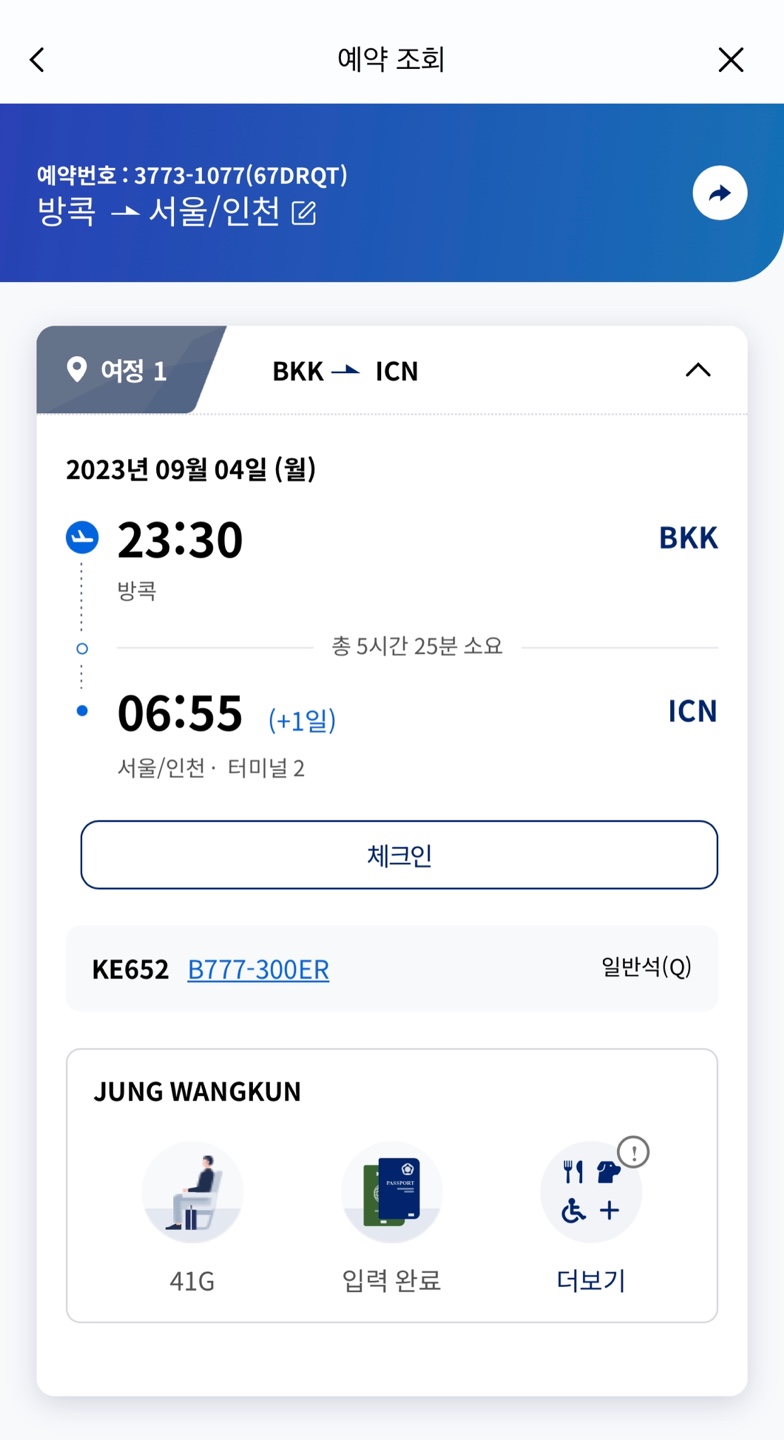The height and width of the screenshot is (1440, 784).
Task: Collapse the 여정 1 itinerary section
Action: [698, 370]
